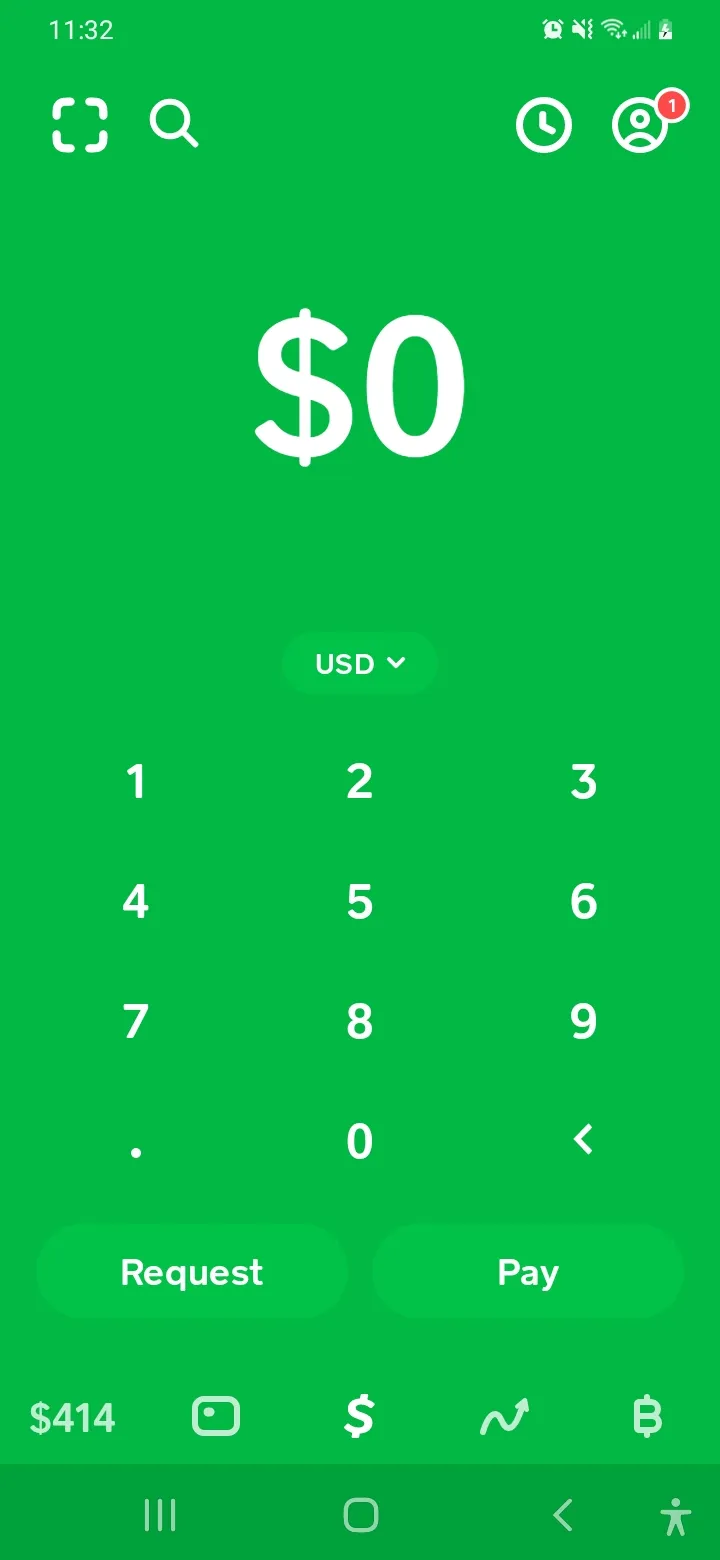Enter digit 0 on the keypad
The height and width of the screenshot is (1560, 720).
[360, 1141]
